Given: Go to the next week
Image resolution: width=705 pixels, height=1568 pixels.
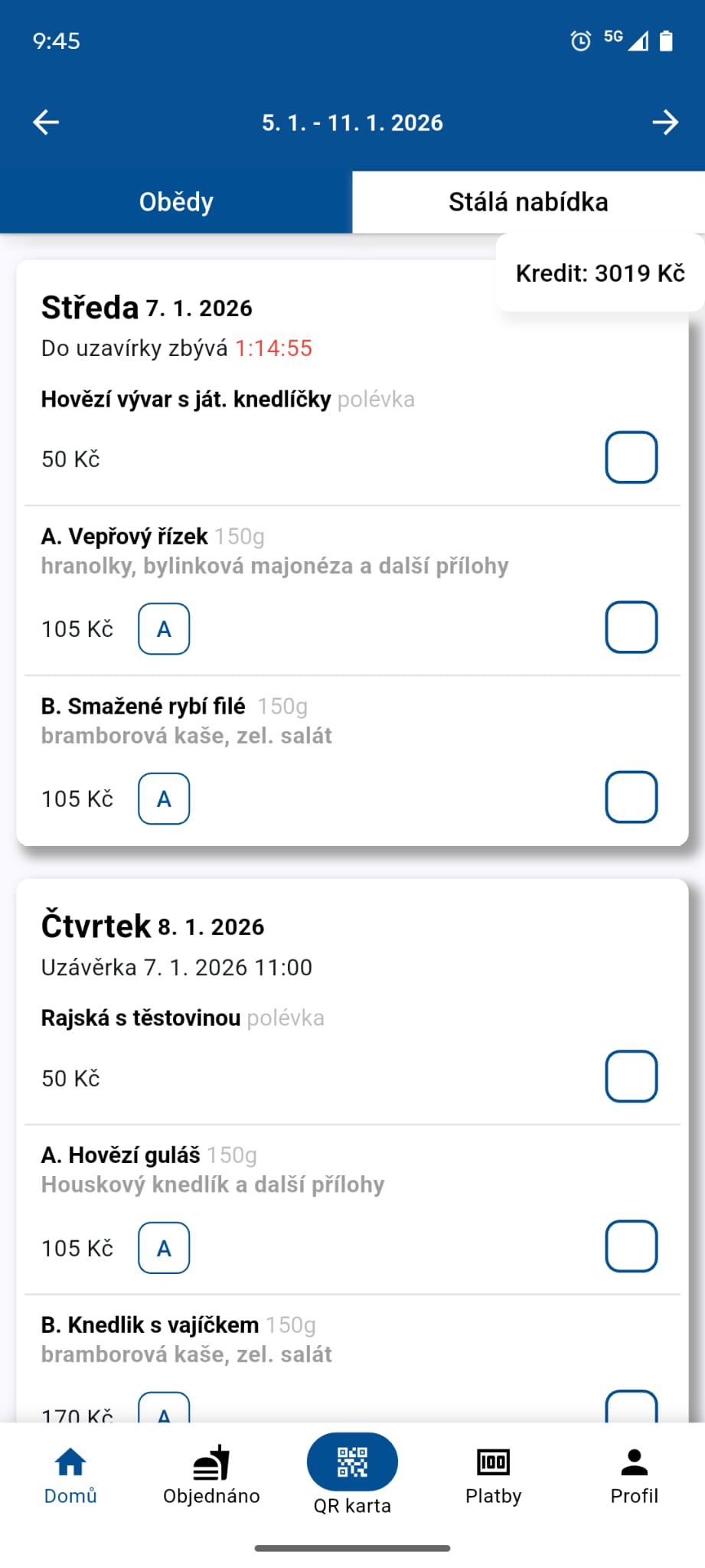Looking at the screenshot, I should [665, 122].
